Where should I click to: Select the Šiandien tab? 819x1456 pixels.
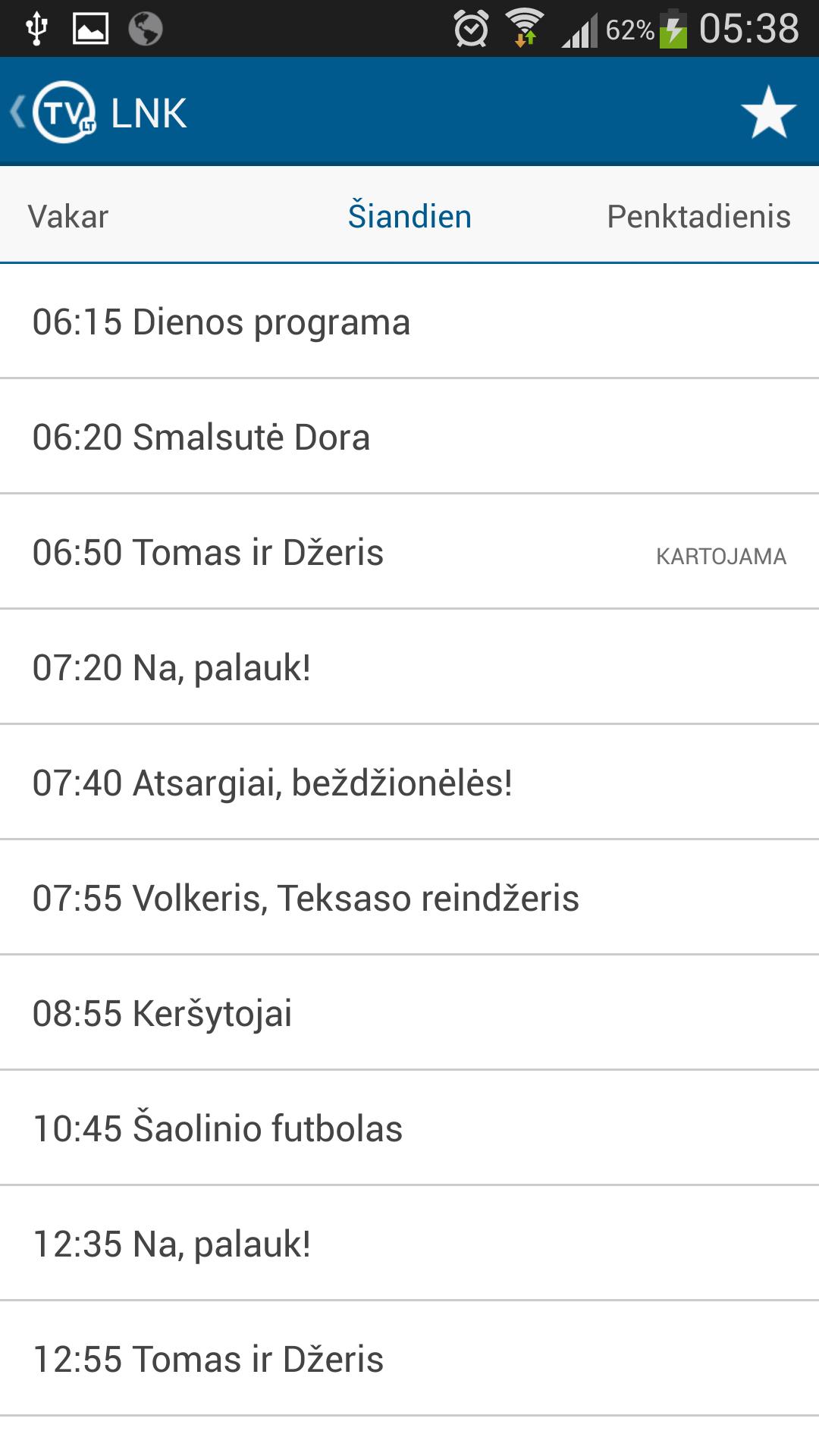tap(409, 216)
